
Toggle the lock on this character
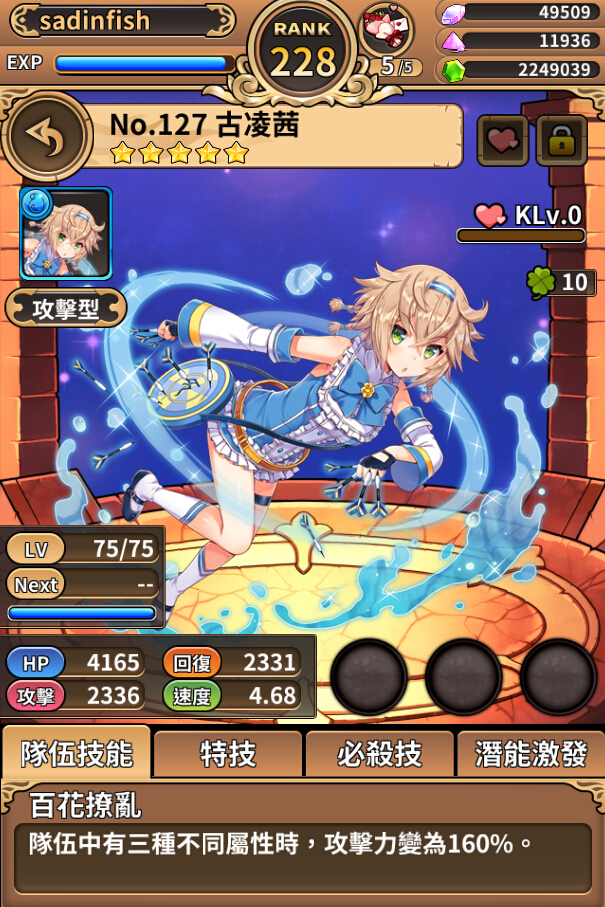pos(561,141)
